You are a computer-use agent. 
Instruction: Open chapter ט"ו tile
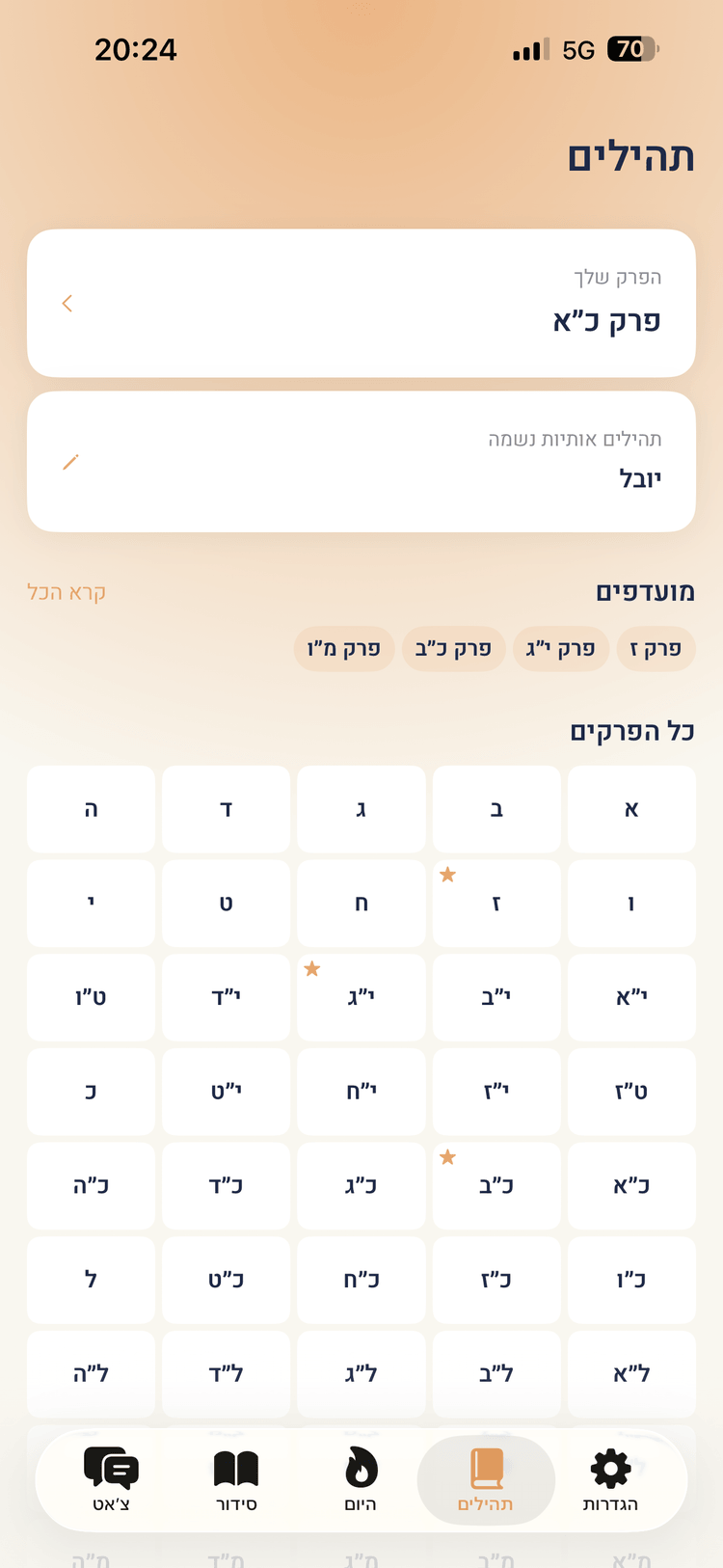pos(91,997)
